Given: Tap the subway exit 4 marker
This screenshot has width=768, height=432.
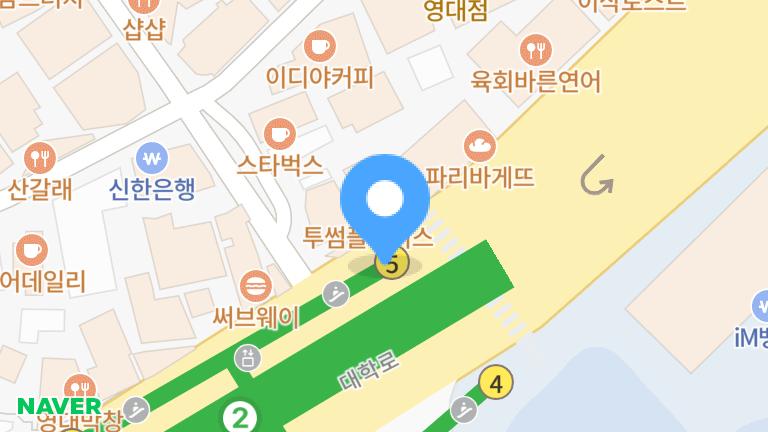Looking at the screenshot, I should click(496, 382).
